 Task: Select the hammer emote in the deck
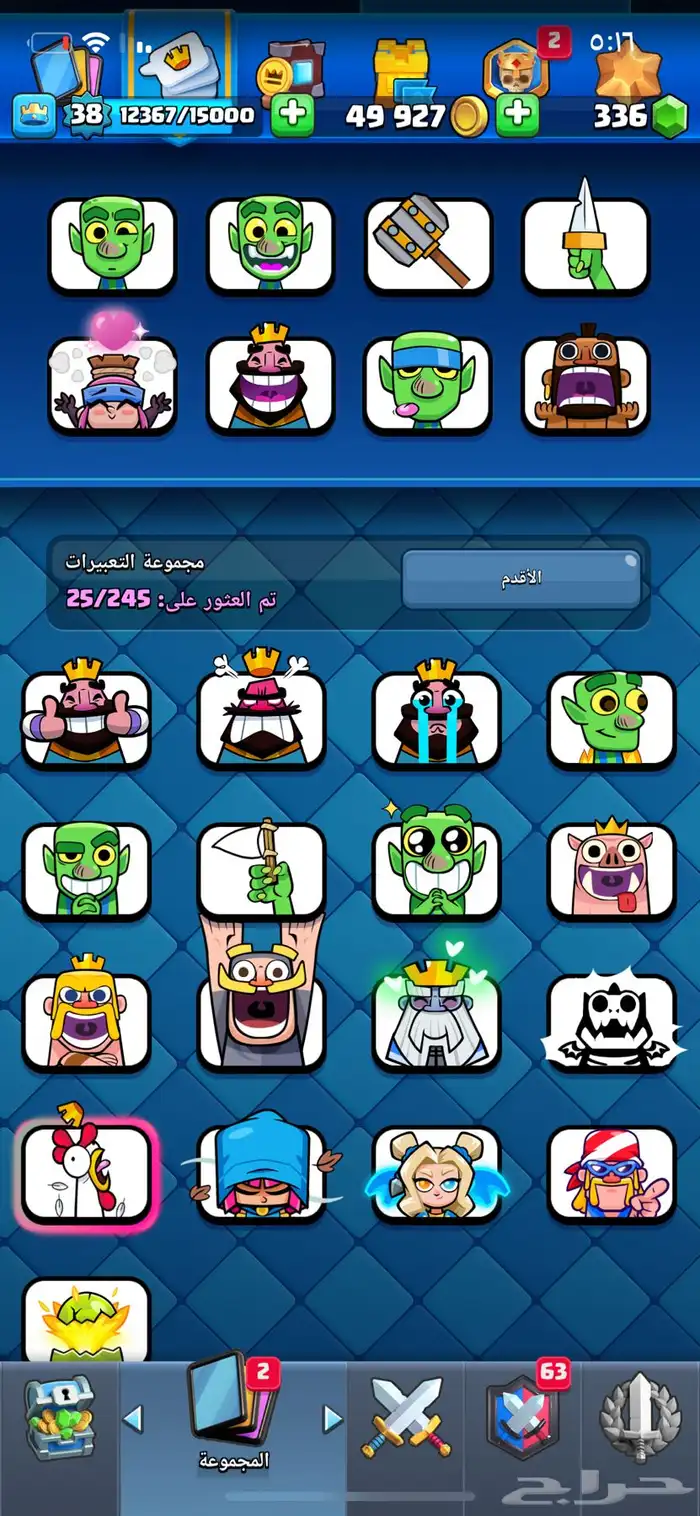pos(429,246)
